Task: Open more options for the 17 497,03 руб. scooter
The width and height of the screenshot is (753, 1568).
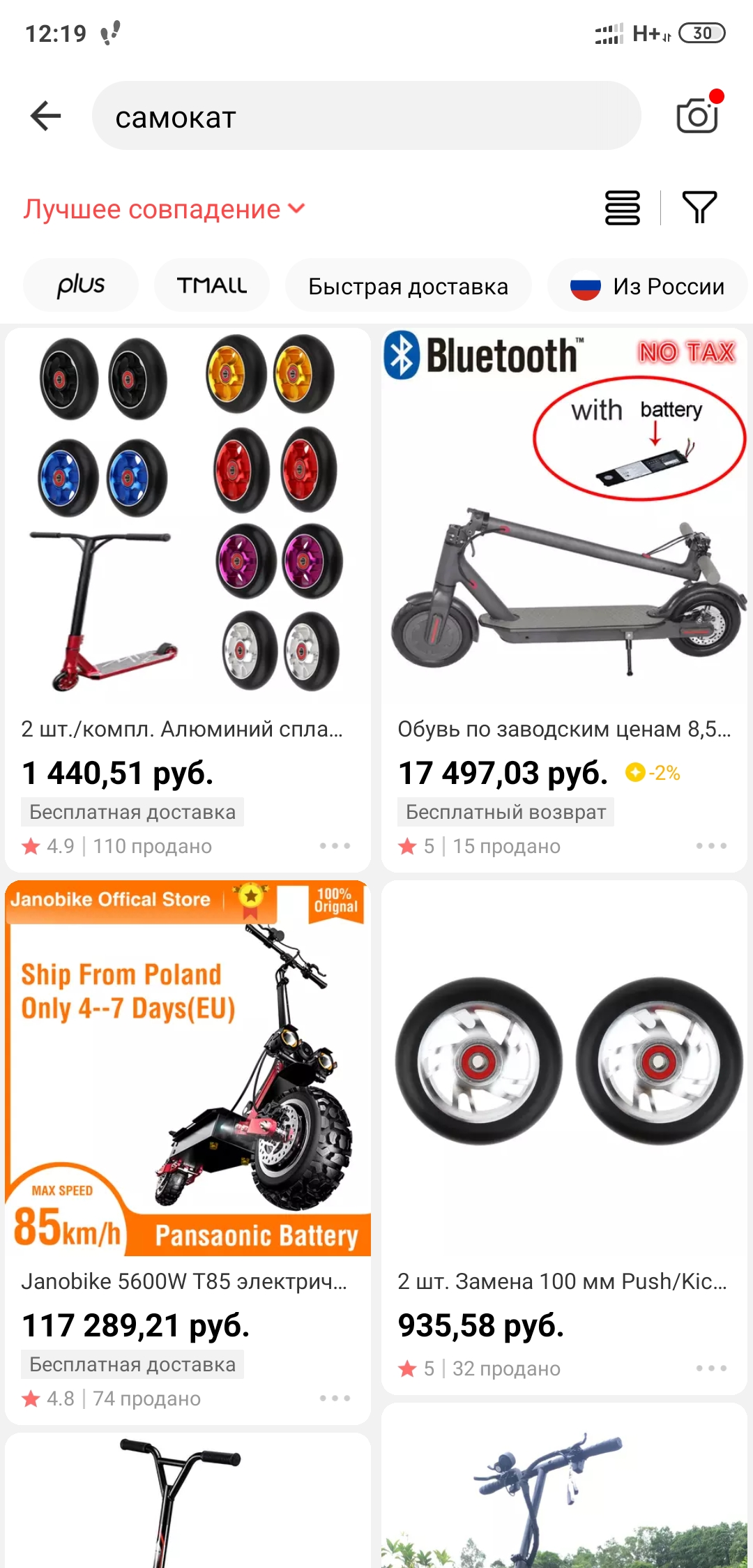Action: tap(712, 845)
